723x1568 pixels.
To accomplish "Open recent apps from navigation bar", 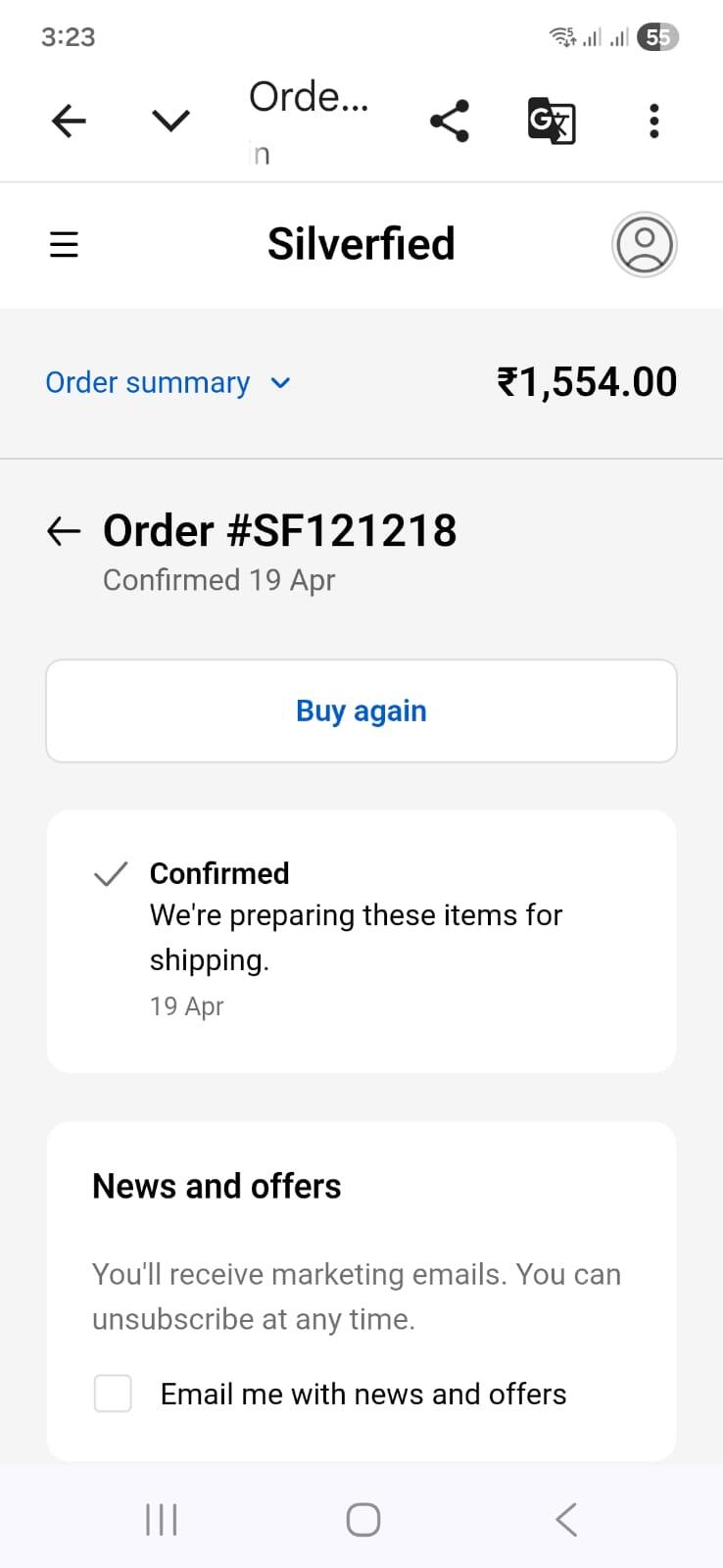I will pyautogui.click(x=162, y=1520).
